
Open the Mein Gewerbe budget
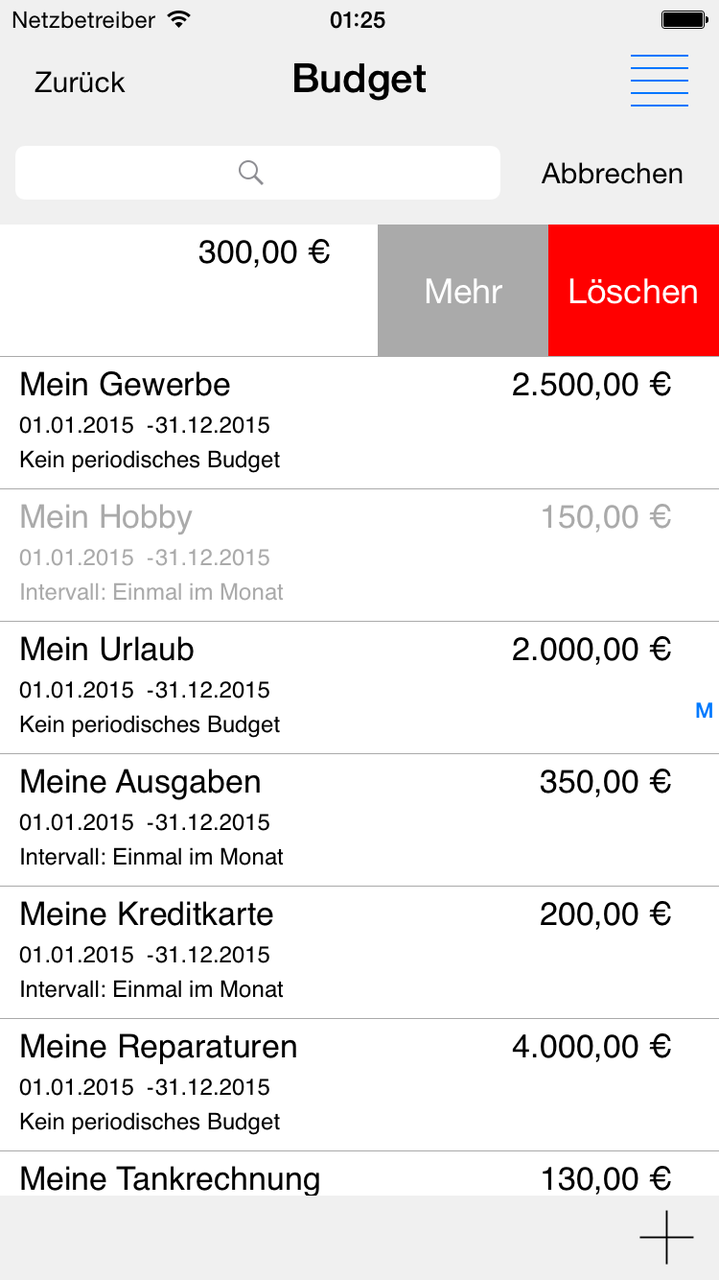(359, 423)
